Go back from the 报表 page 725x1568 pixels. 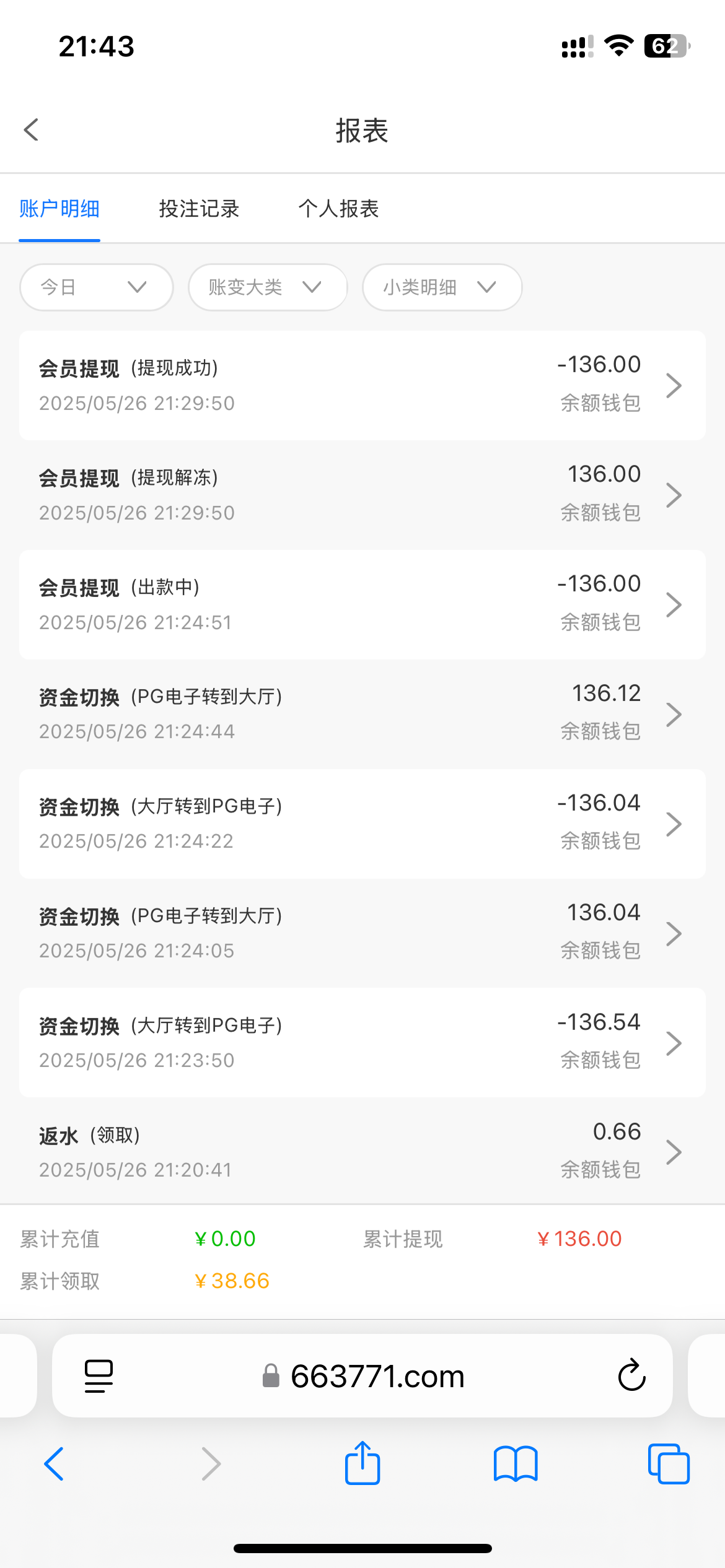tap(32, 130)
